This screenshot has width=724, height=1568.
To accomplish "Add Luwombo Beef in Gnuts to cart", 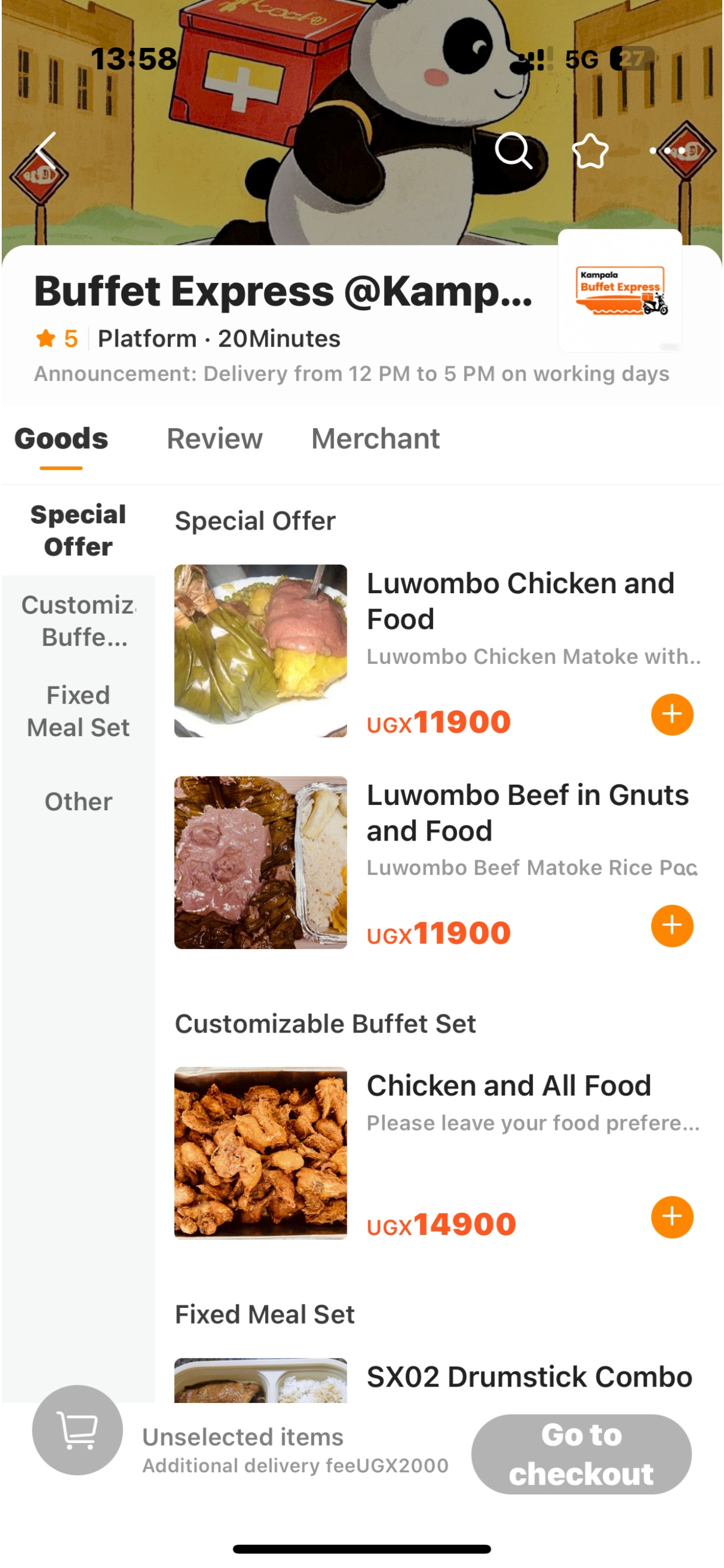I will pyautogui.click(x=672, y=926).
